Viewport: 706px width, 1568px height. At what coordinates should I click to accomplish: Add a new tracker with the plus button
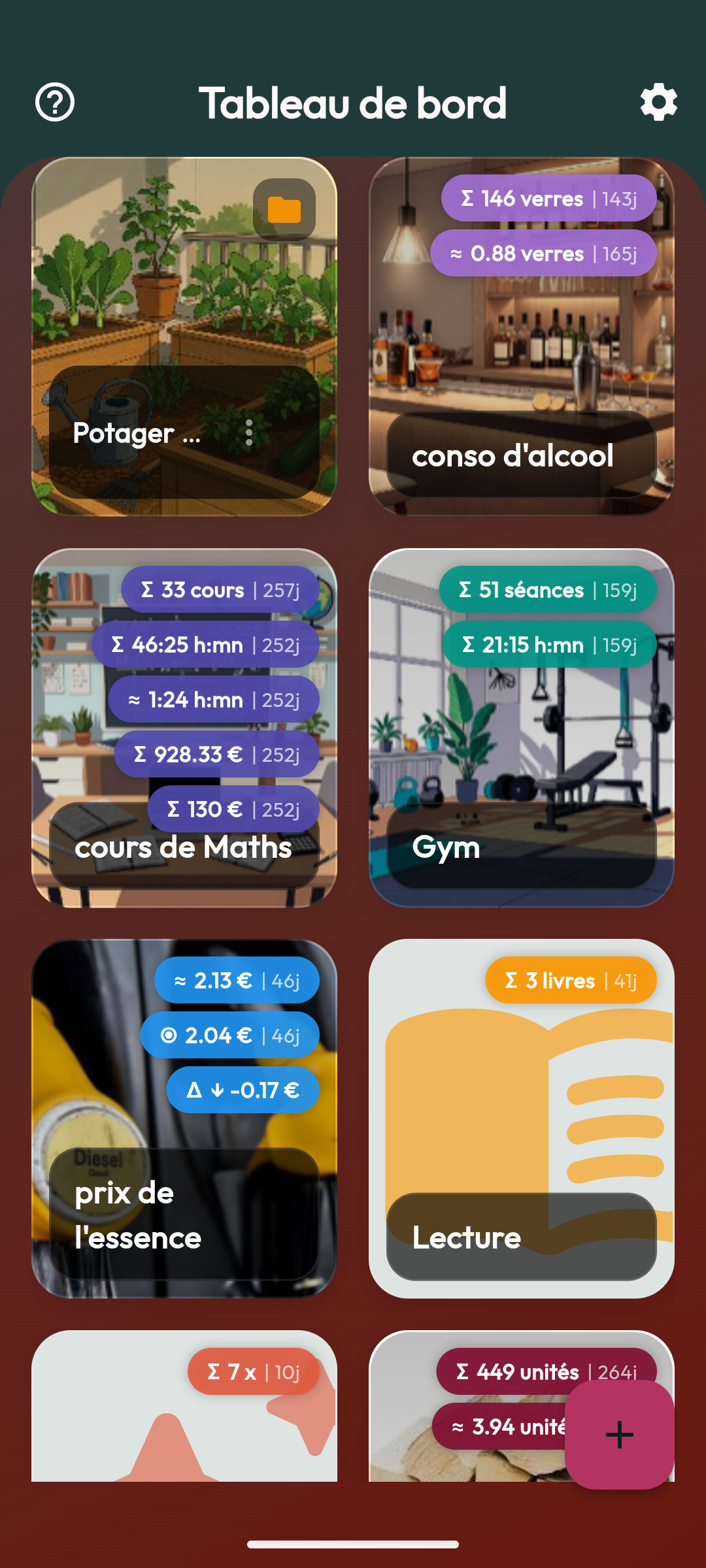[x=620, y=1435]
